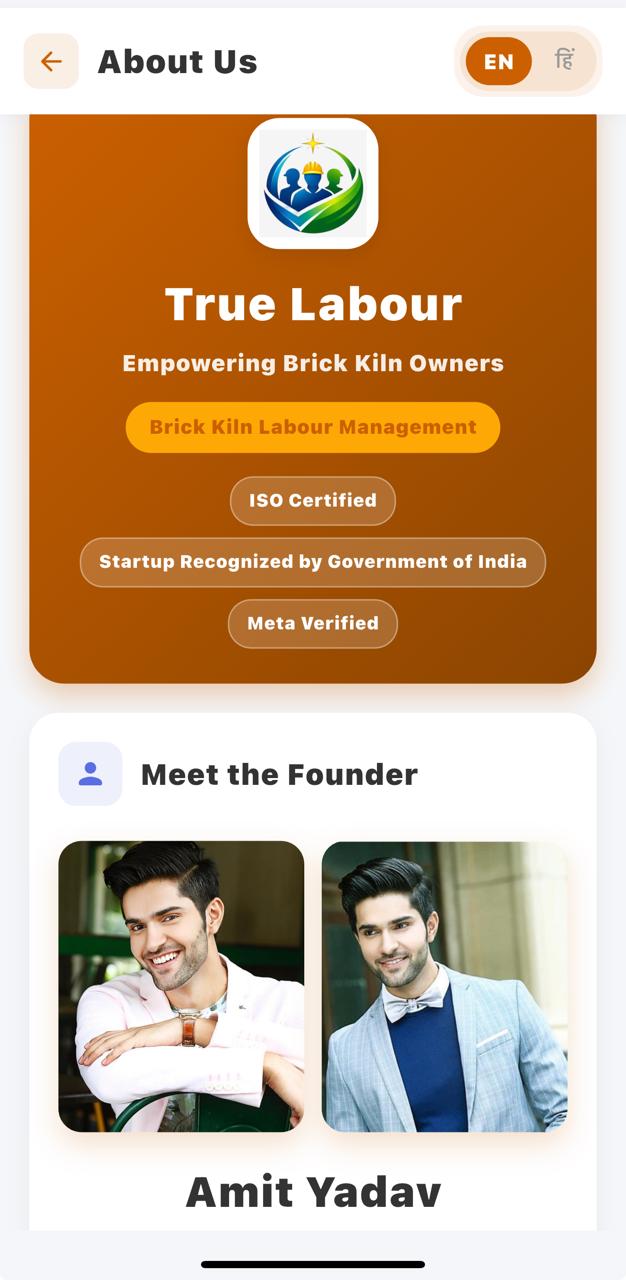Tap the Brick Kiln Labour Management button
The width and height of the screenshot is (626, 1280).
(x=313, y=427)
